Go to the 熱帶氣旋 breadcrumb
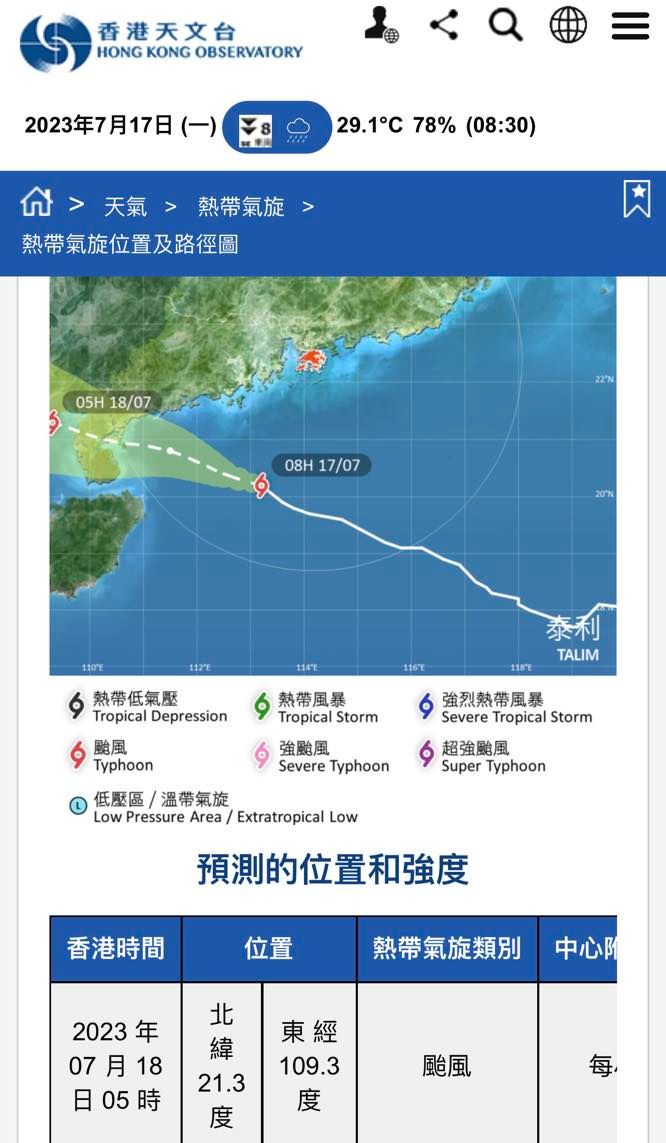 (241, 207)
